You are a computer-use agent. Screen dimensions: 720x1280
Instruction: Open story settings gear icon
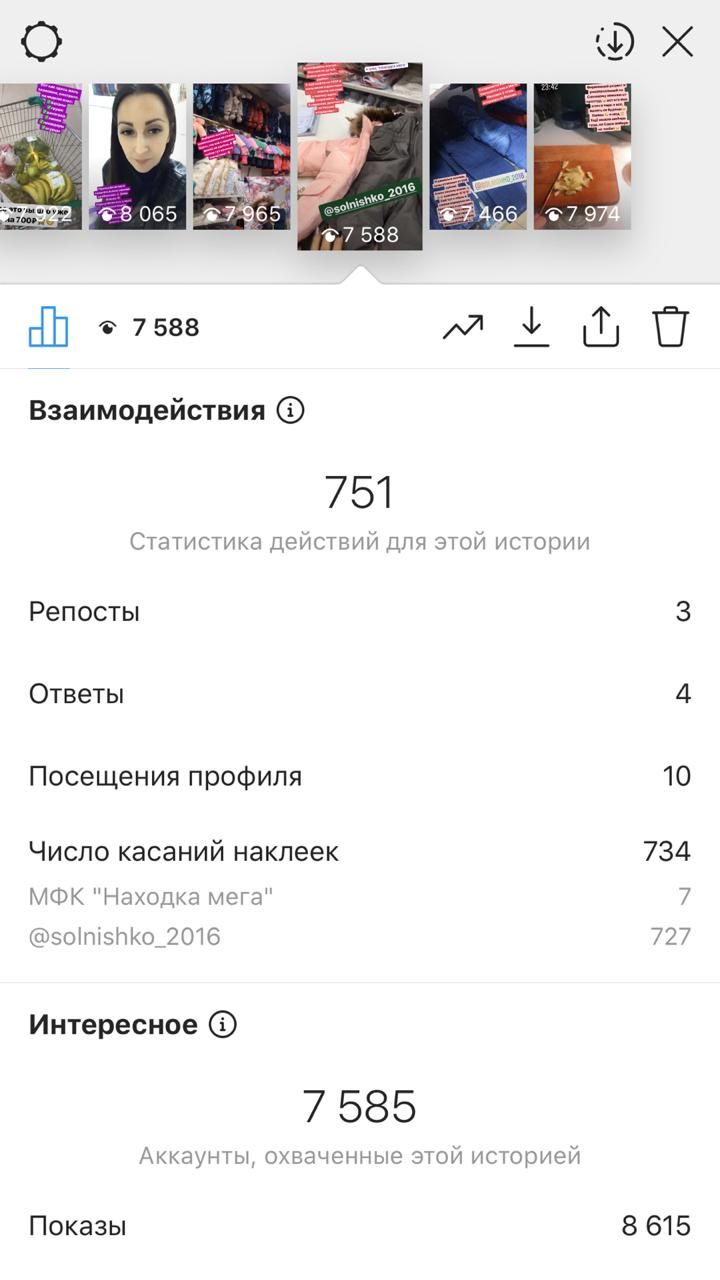(41, 42)
